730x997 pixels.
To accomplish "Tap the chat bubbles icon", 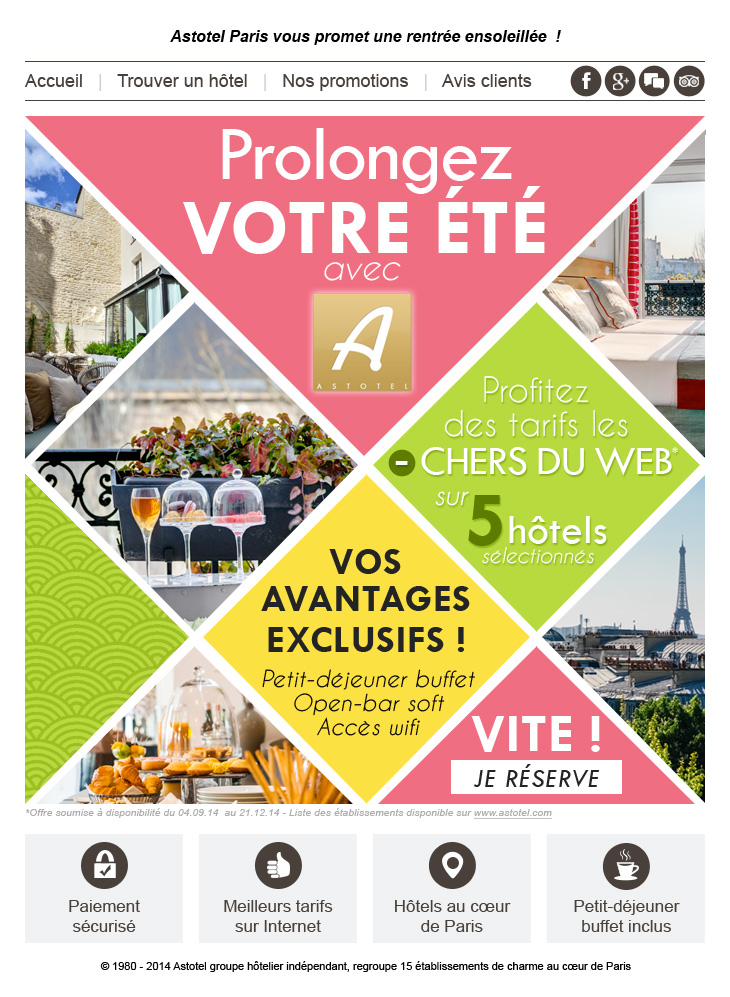I will [x=654, y=81].
